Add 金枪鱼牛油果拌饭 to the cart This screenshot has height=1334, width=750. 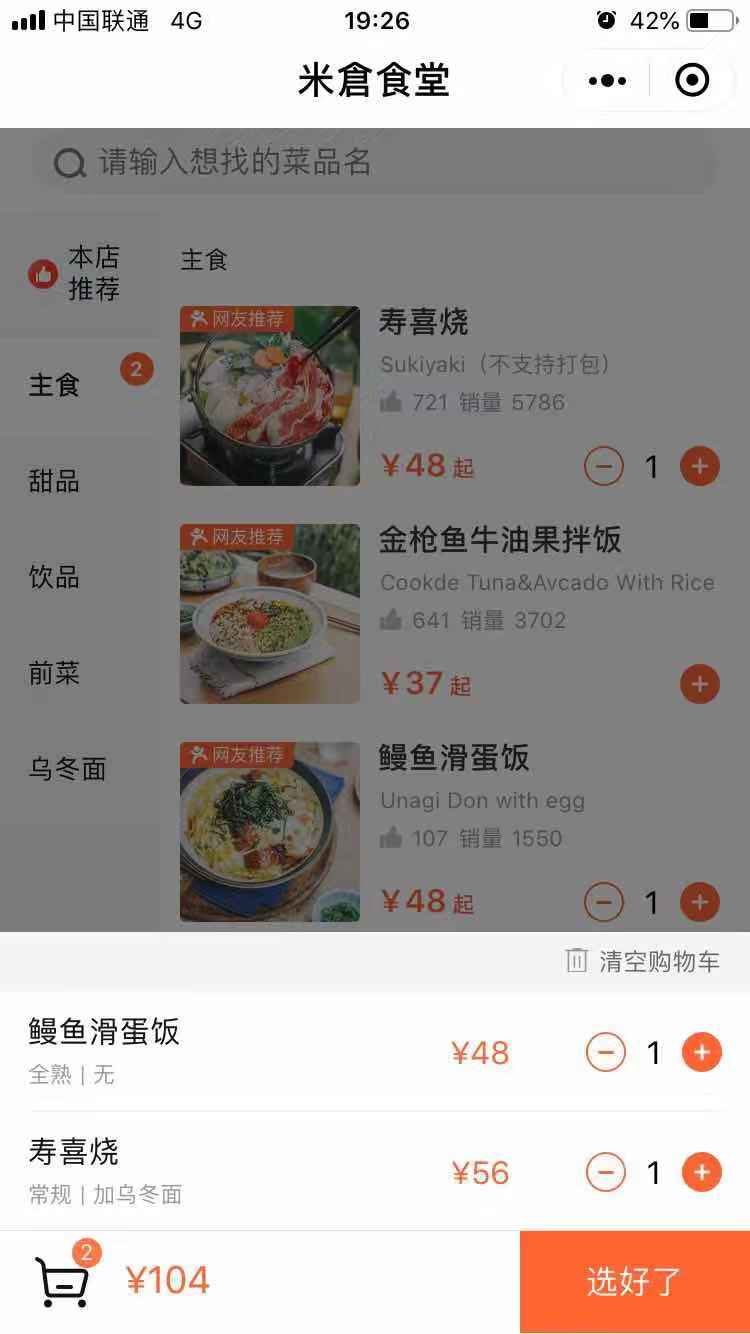coord(699,684)
